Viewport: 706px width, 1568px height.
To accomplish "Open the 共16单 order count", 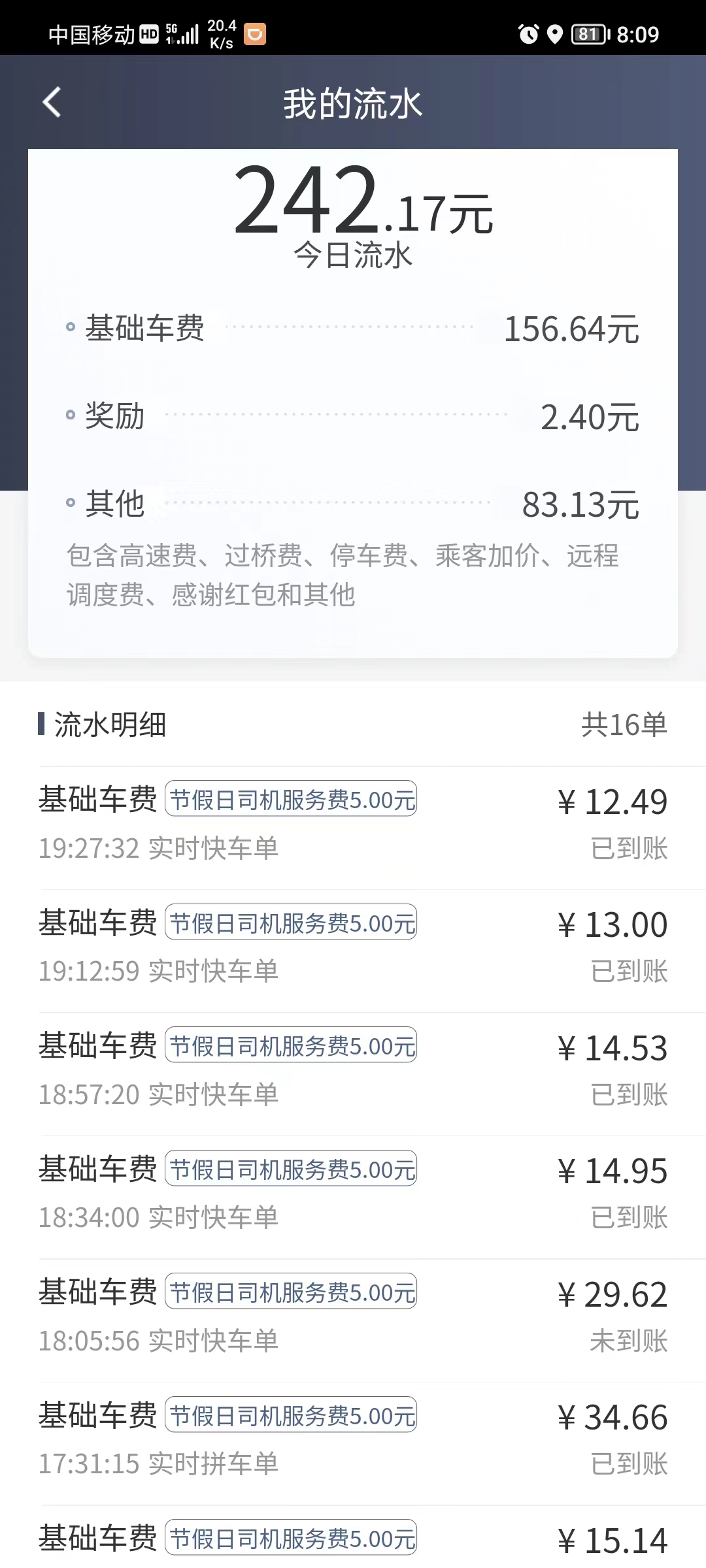I will click(624, 725).
